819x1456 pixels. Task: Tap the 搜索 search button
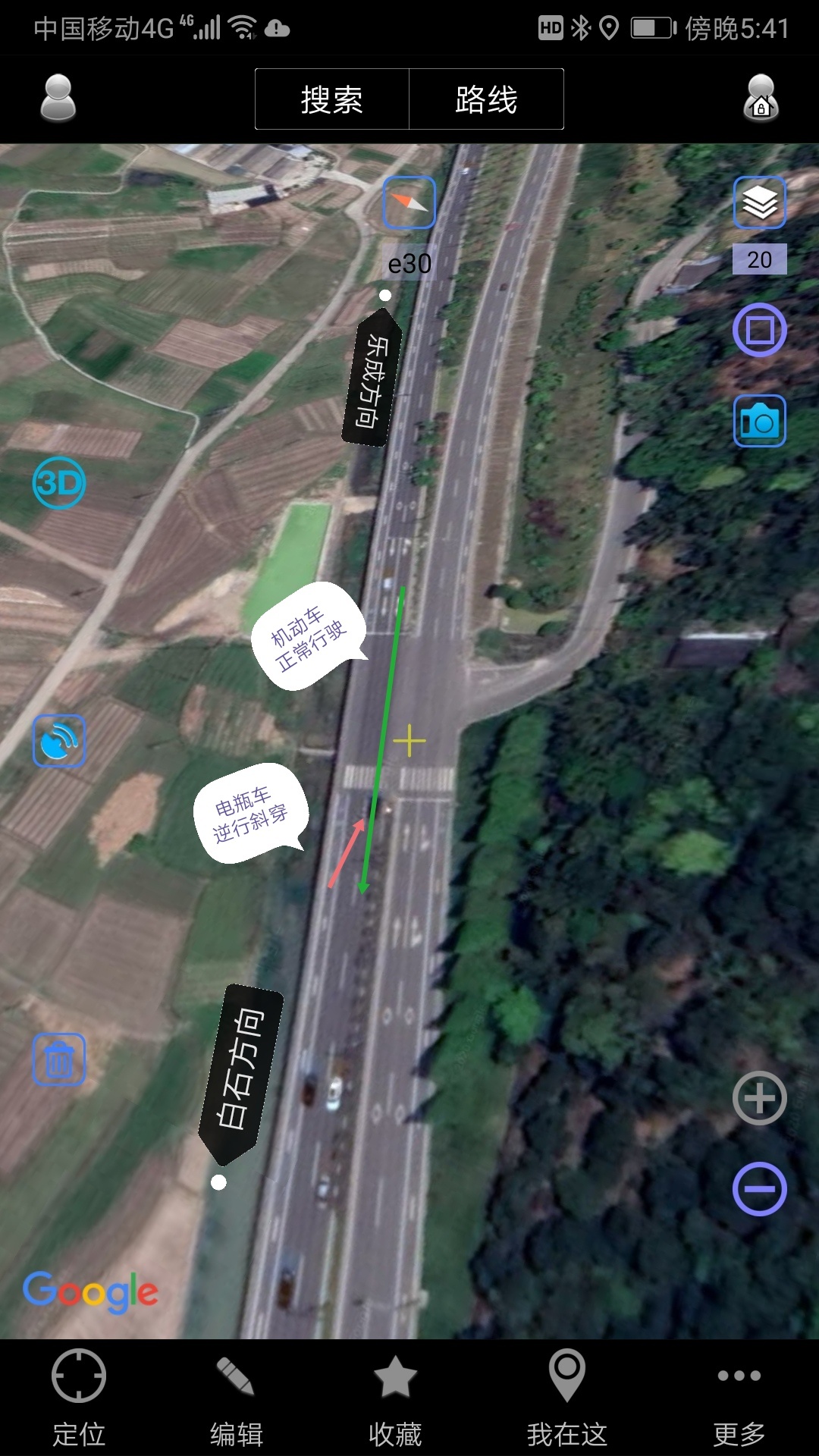click(332, 99)
